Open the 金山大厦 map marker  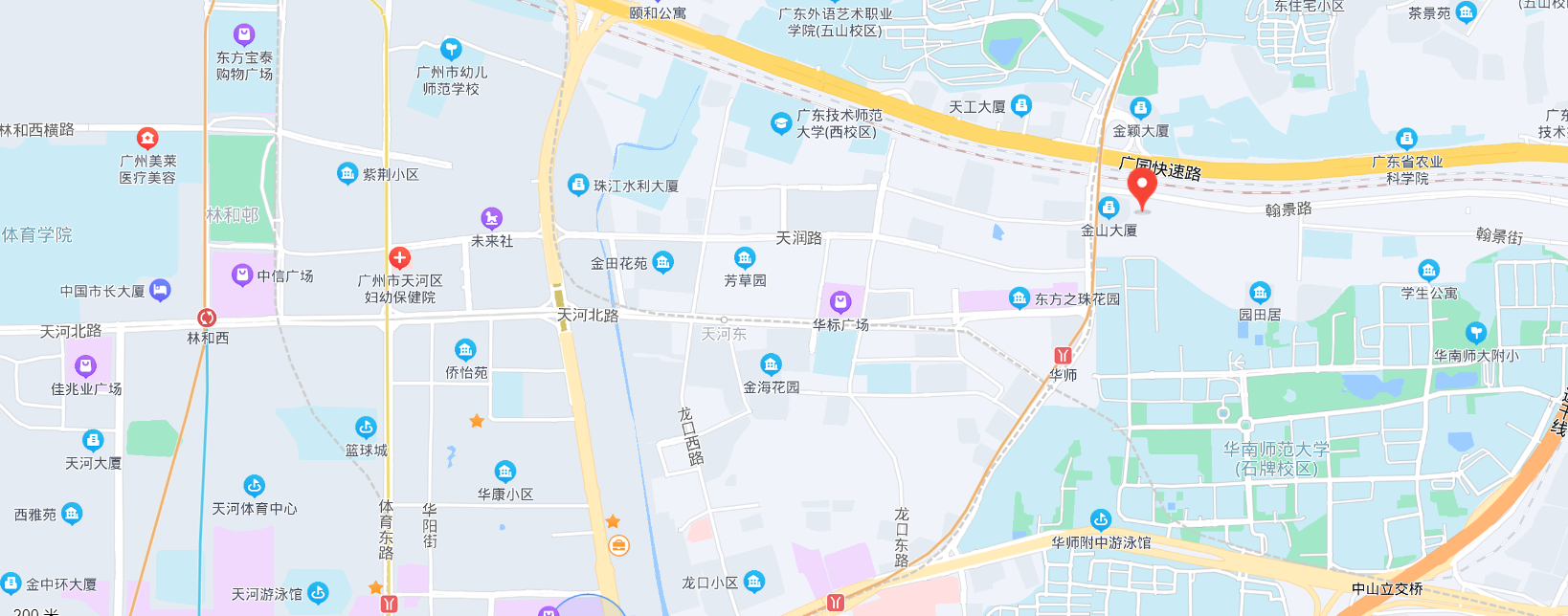coord(1109,208)
